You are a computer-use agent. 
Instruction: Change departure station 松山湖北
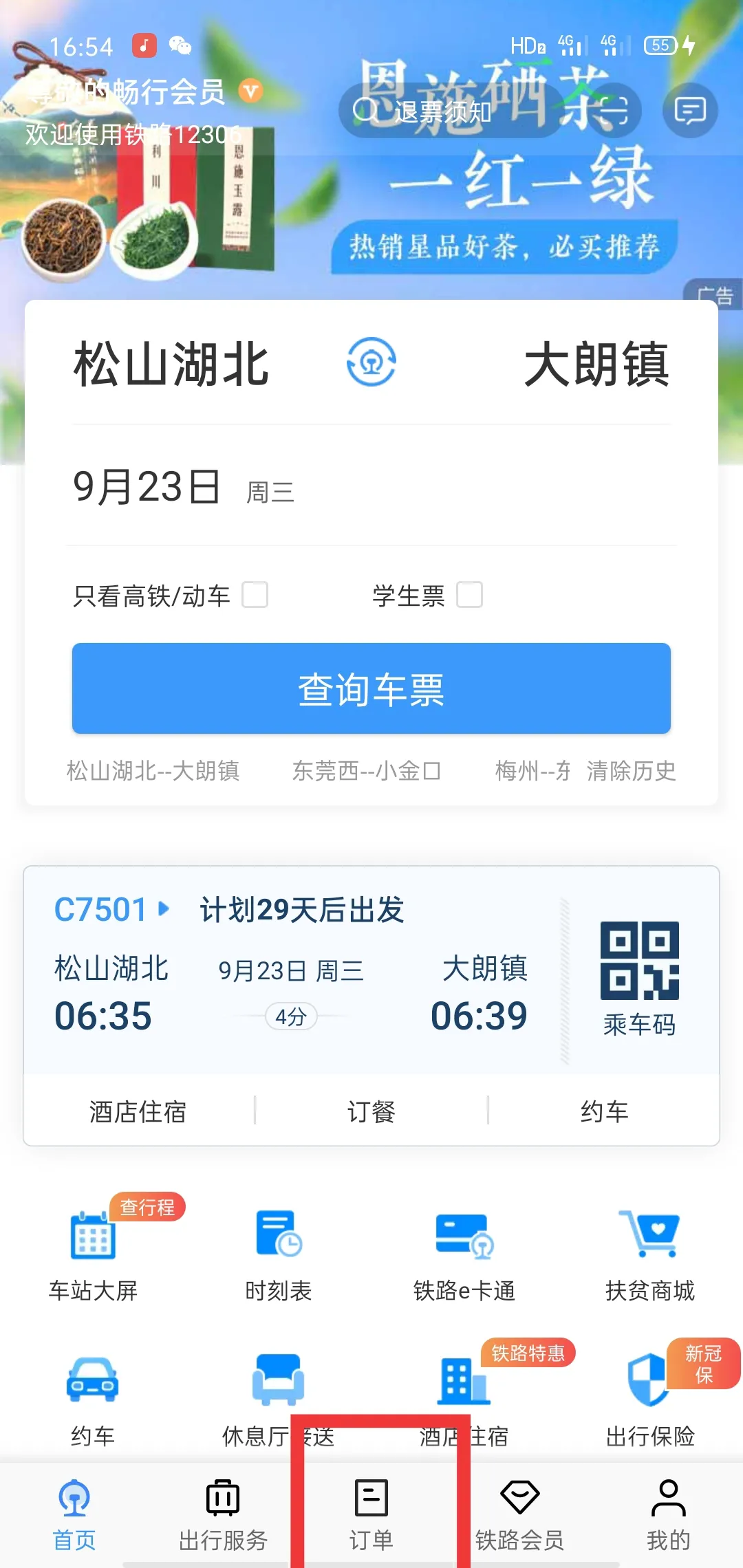click(x=171, y=364)
